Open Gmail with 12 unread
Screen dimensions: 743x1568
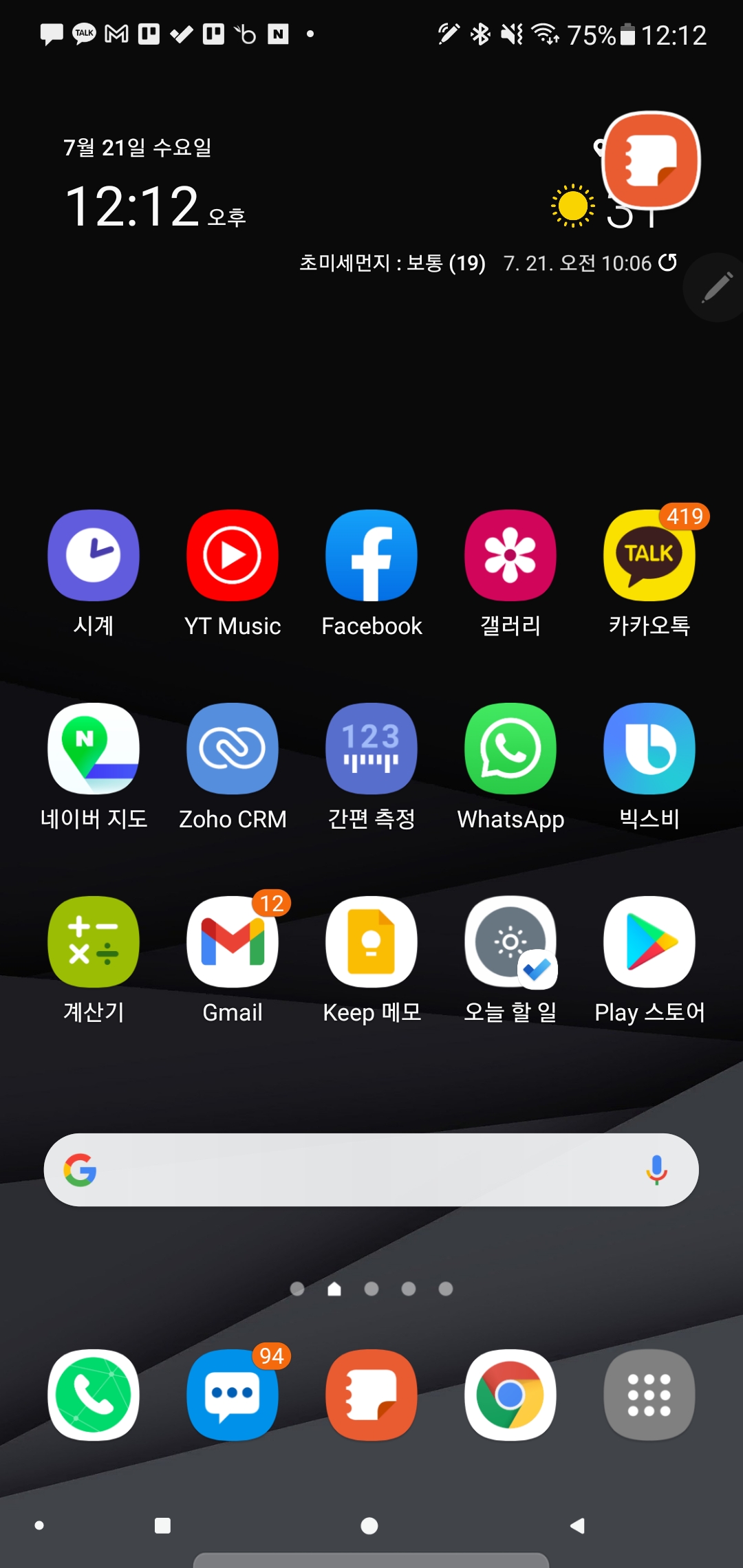coord(233,942)
